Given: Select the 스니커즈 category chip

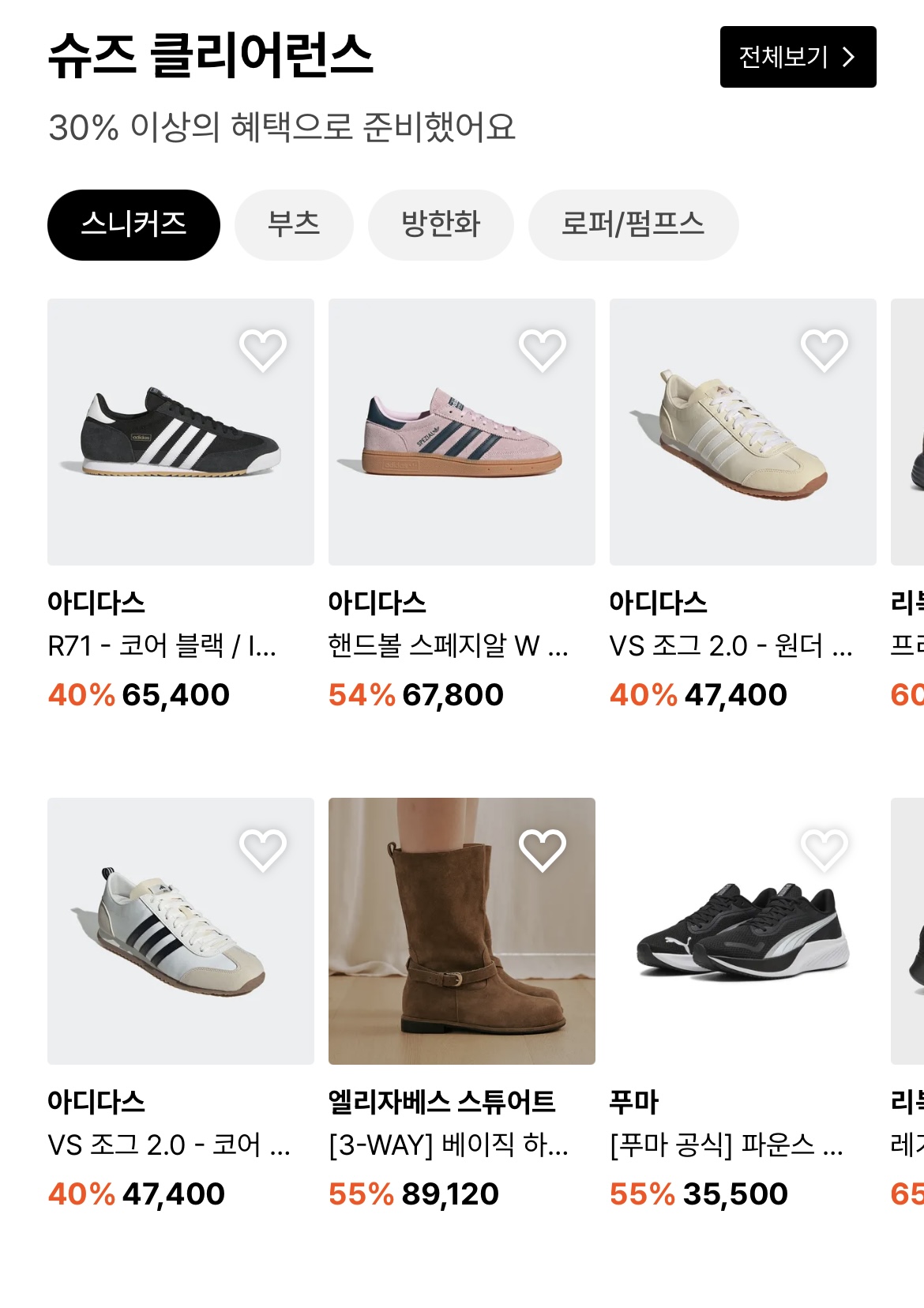Looking at the screenshot, I should click(133, 224).
